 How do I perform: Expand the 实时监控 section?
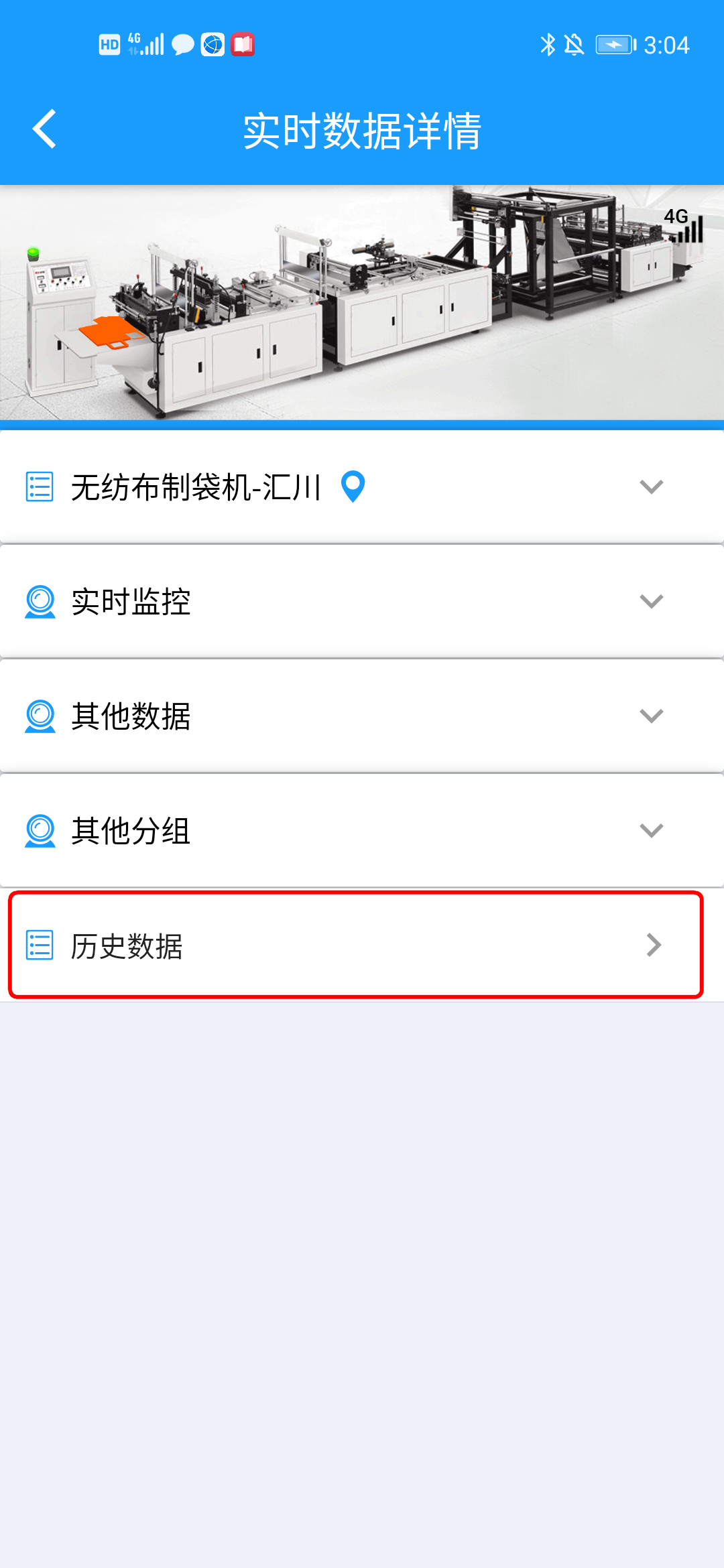click(x=362, y=601)
